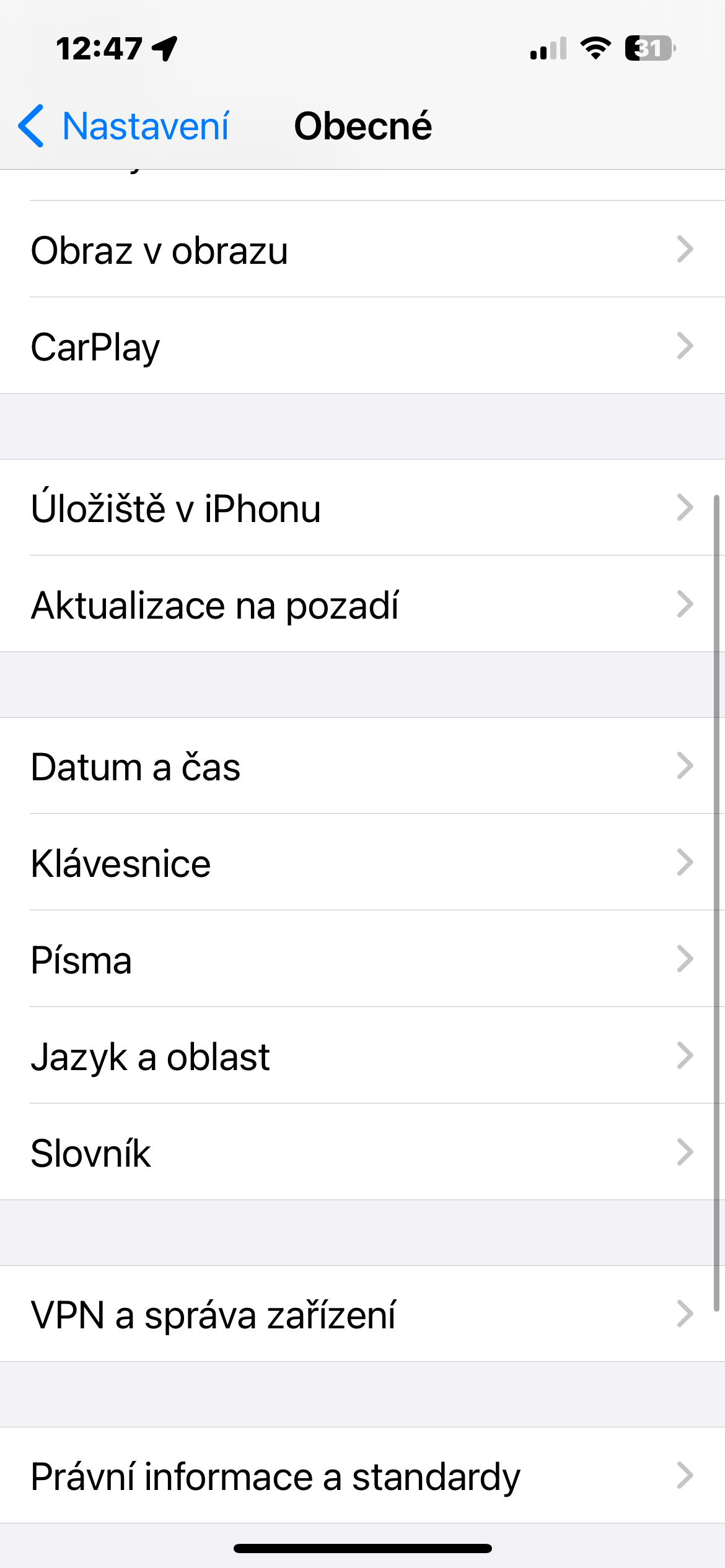Tap the Slovník row
Screen dimensions: 725x1568
362,1152
